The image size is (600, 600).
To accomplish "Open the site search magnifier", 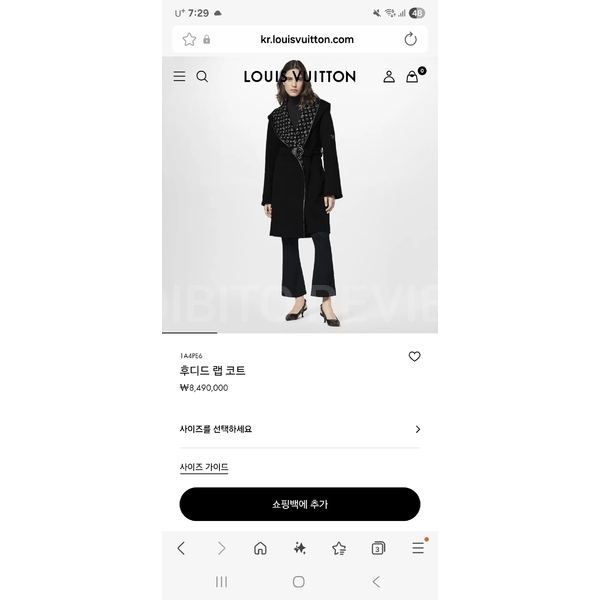I will pos(202,76).
